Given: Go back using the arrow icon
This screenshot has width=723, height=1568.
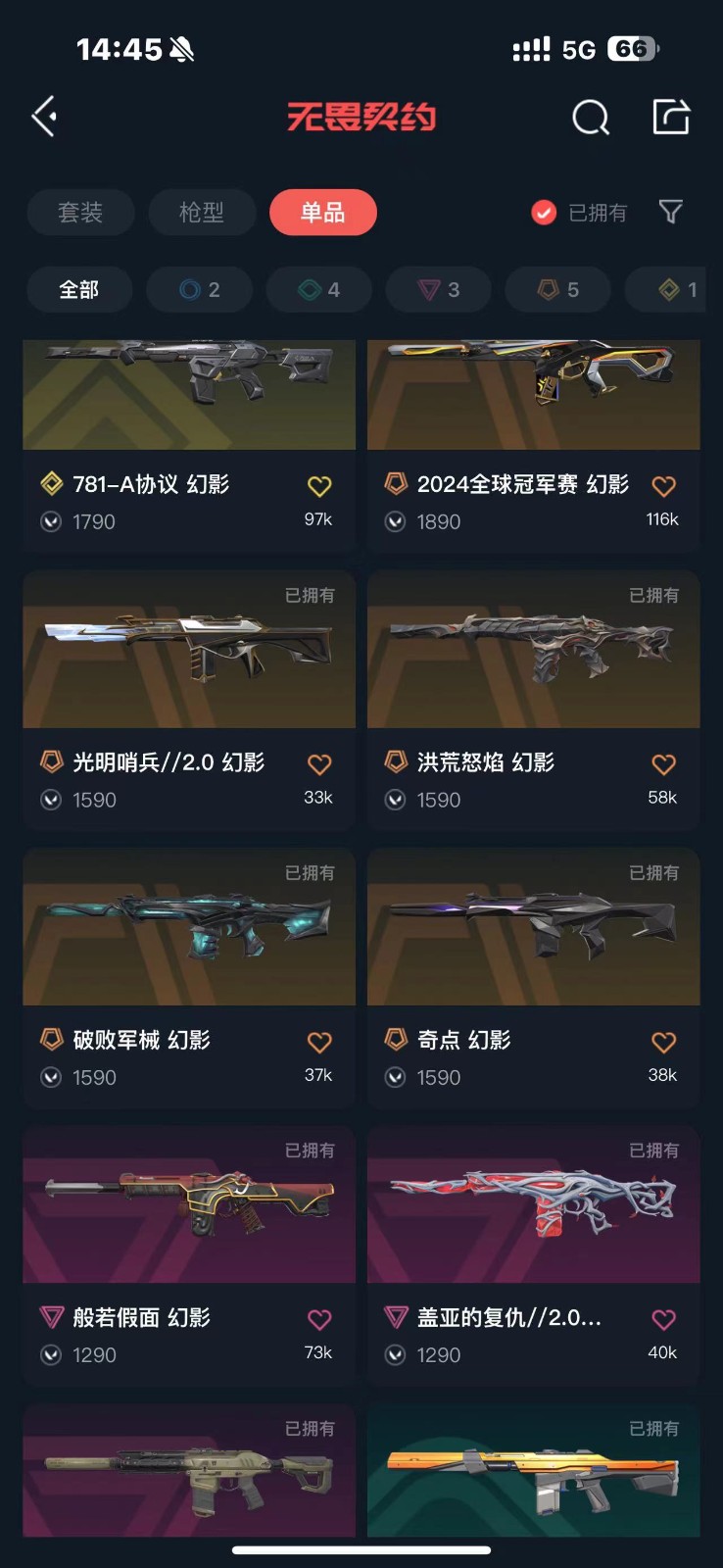Looking at the screenshot, I should click(x=44, y=117).
